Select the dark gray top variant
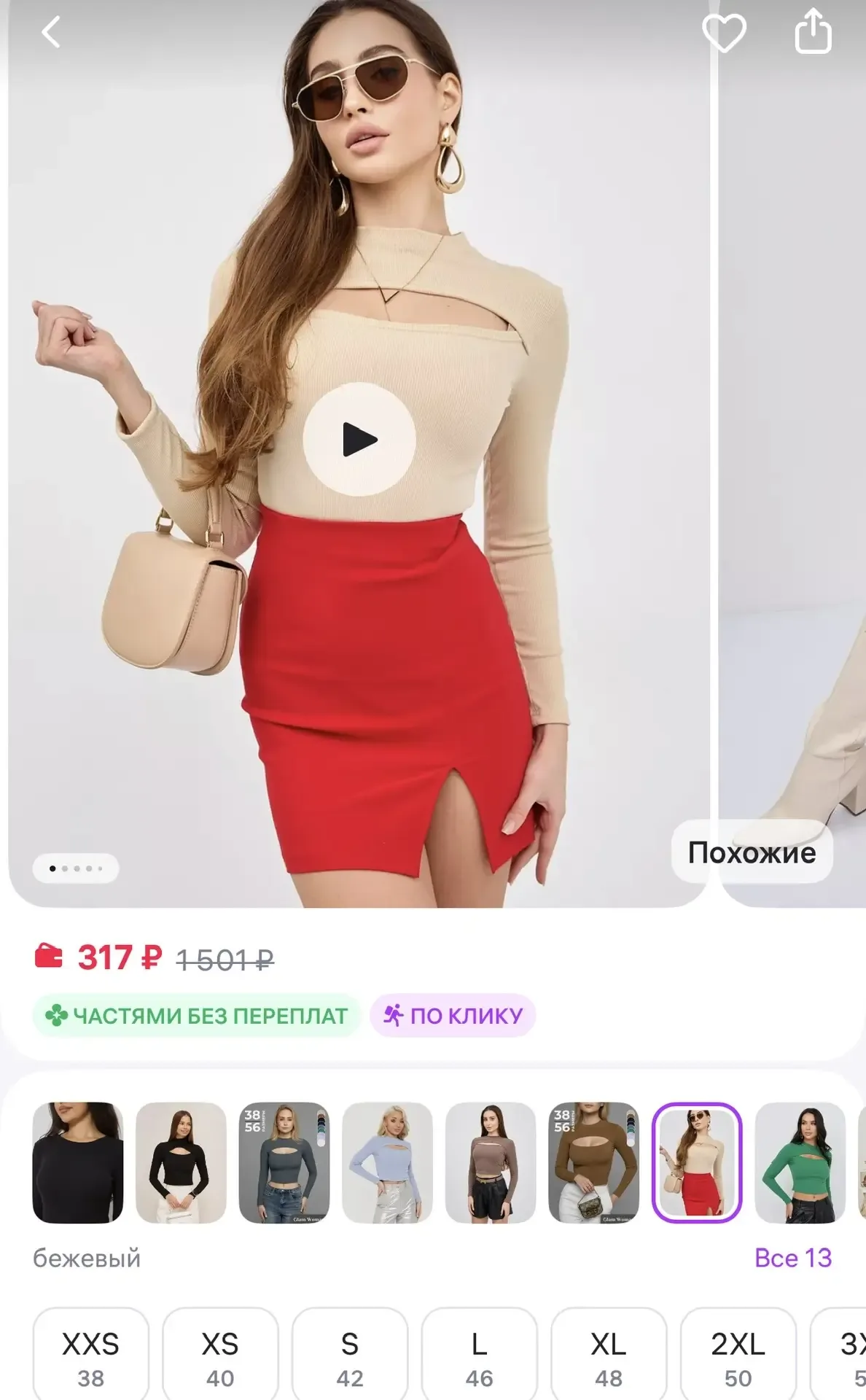 click(284, 1163)
